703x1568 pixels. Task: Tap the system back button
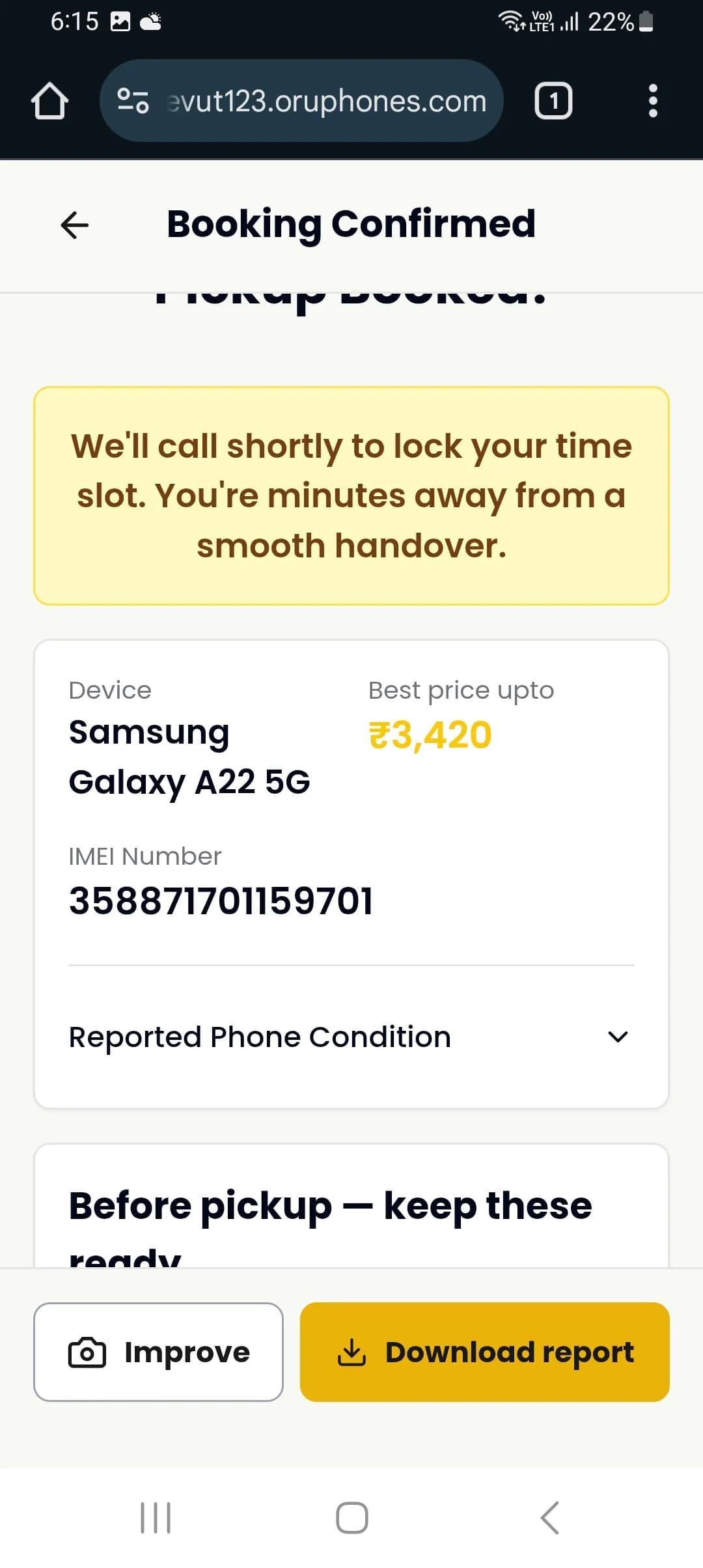[550, 1518]
